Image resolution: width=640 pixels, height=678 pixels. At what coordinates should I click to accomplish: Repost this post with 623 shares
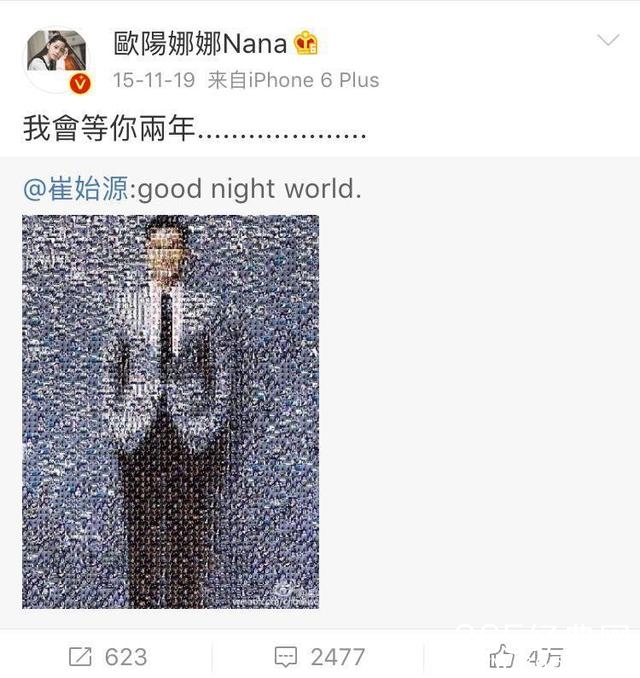pos(107,656)
